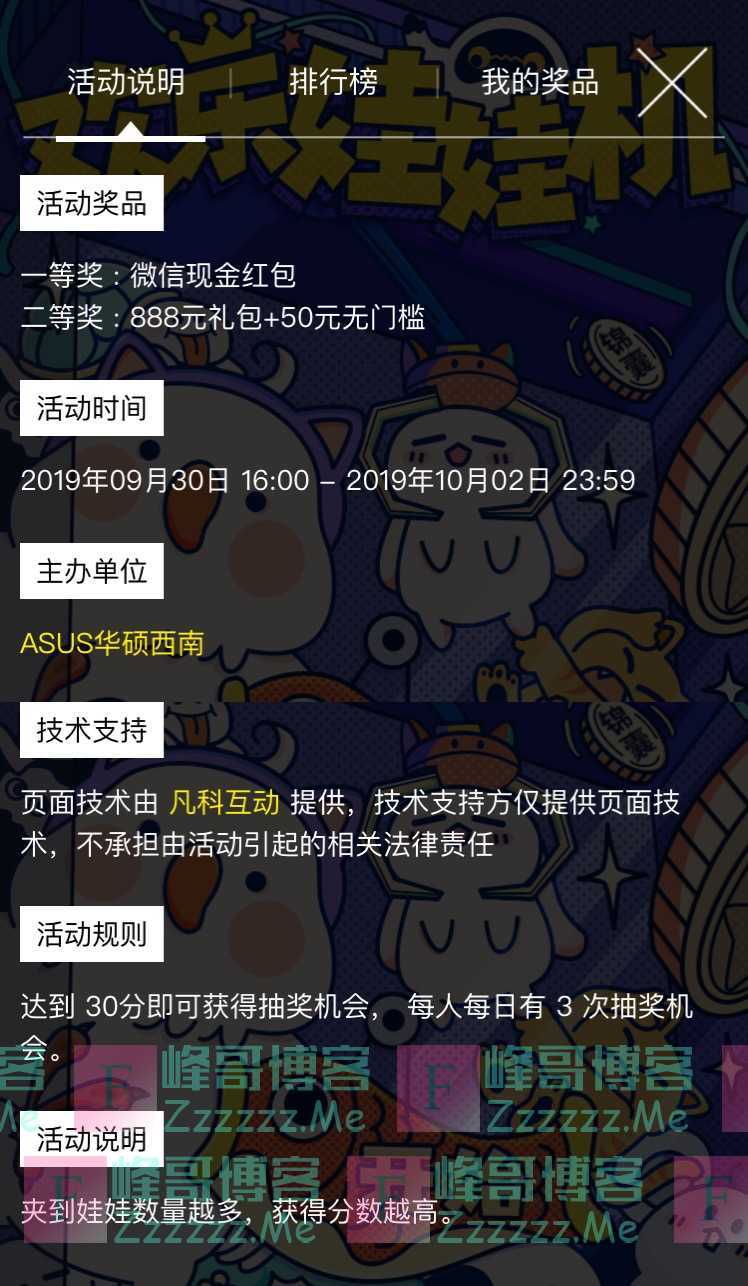Click the 主办单位 section label
748x1286 pixels.
[91, 570]
